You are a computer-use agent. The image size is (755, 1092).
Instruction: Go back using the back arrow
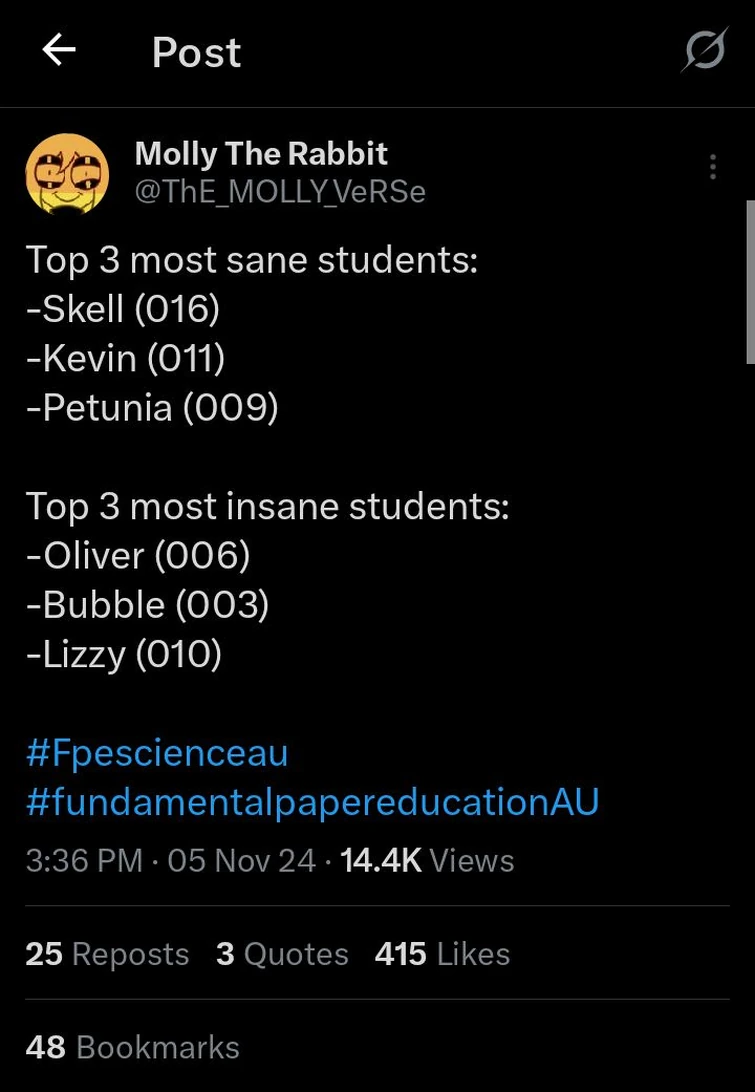click(x=58, y=50)
